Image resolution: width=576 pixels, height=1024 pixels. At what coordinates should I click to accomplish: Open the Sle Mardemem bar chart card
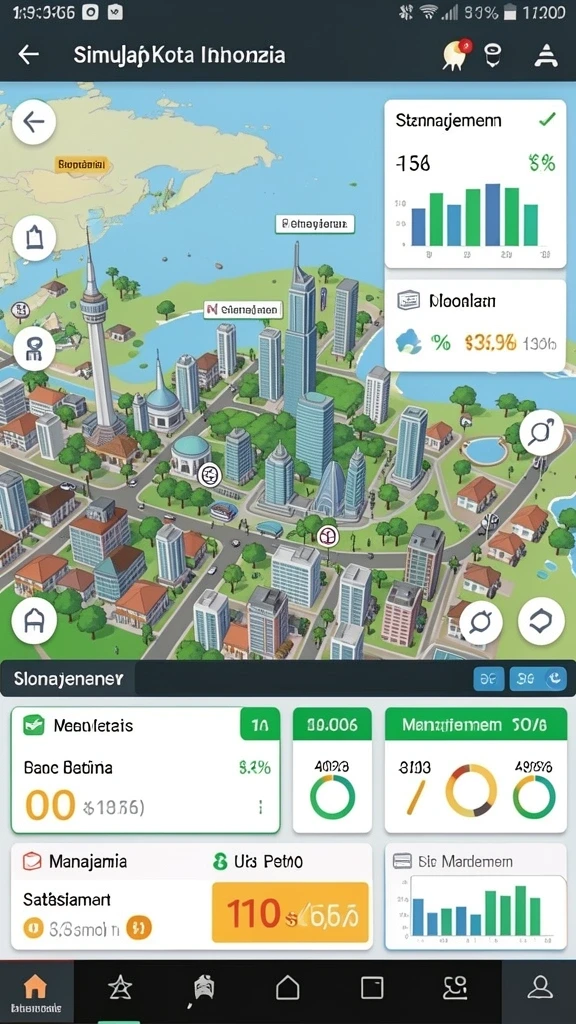(x=475, y=896)
